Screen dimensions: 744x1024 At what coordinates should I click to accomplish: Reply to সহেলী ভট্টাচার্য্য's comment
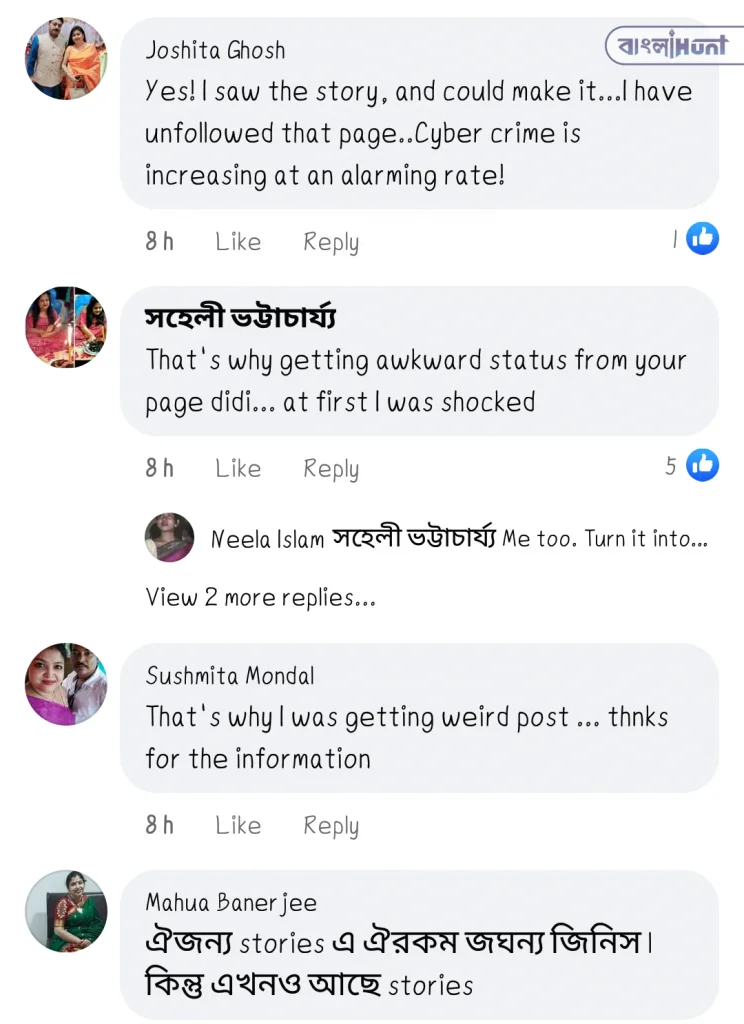point(331,469)
